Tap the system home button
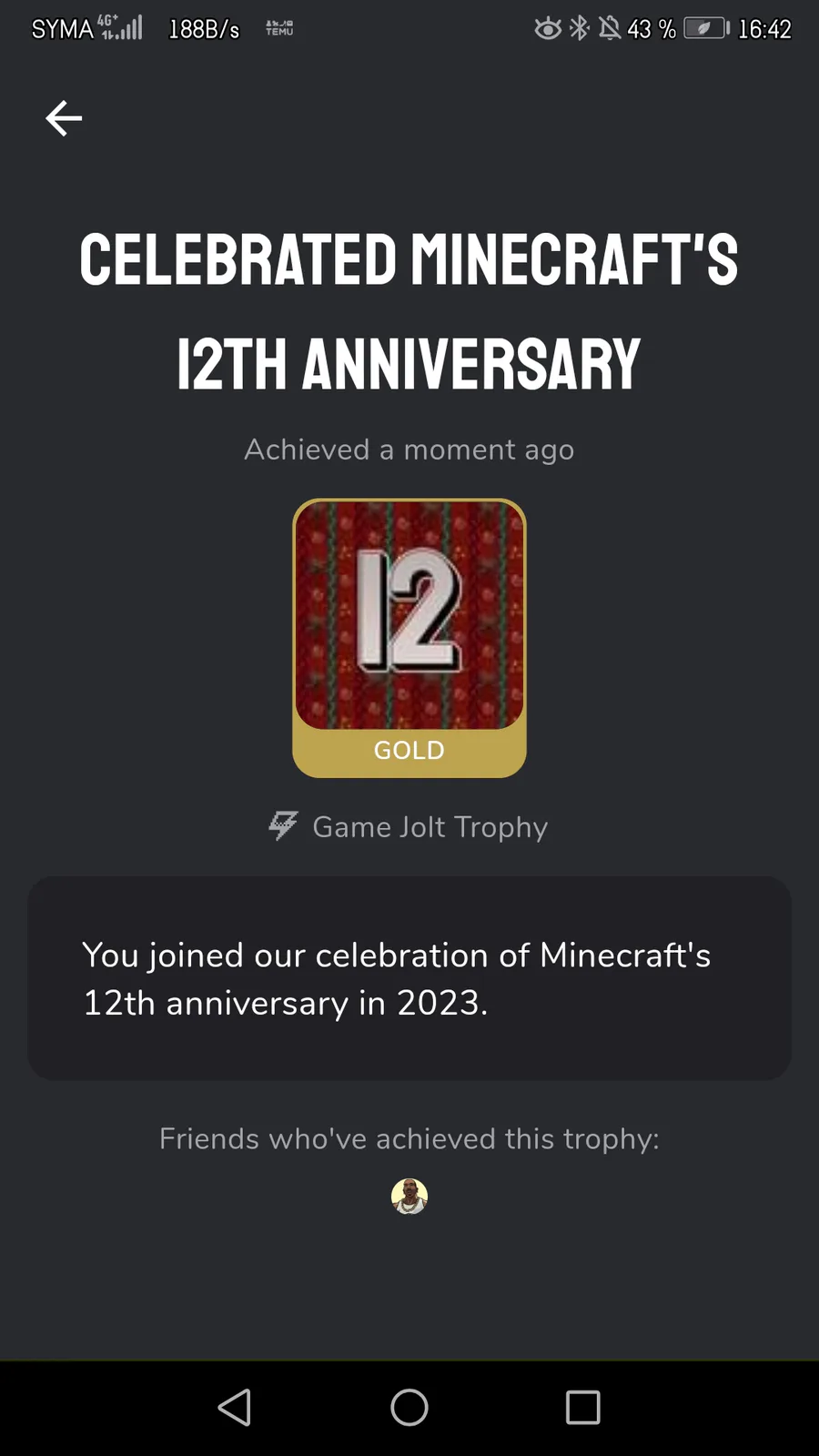This screenshot has width=819, height=1456. coord(409,1407)
